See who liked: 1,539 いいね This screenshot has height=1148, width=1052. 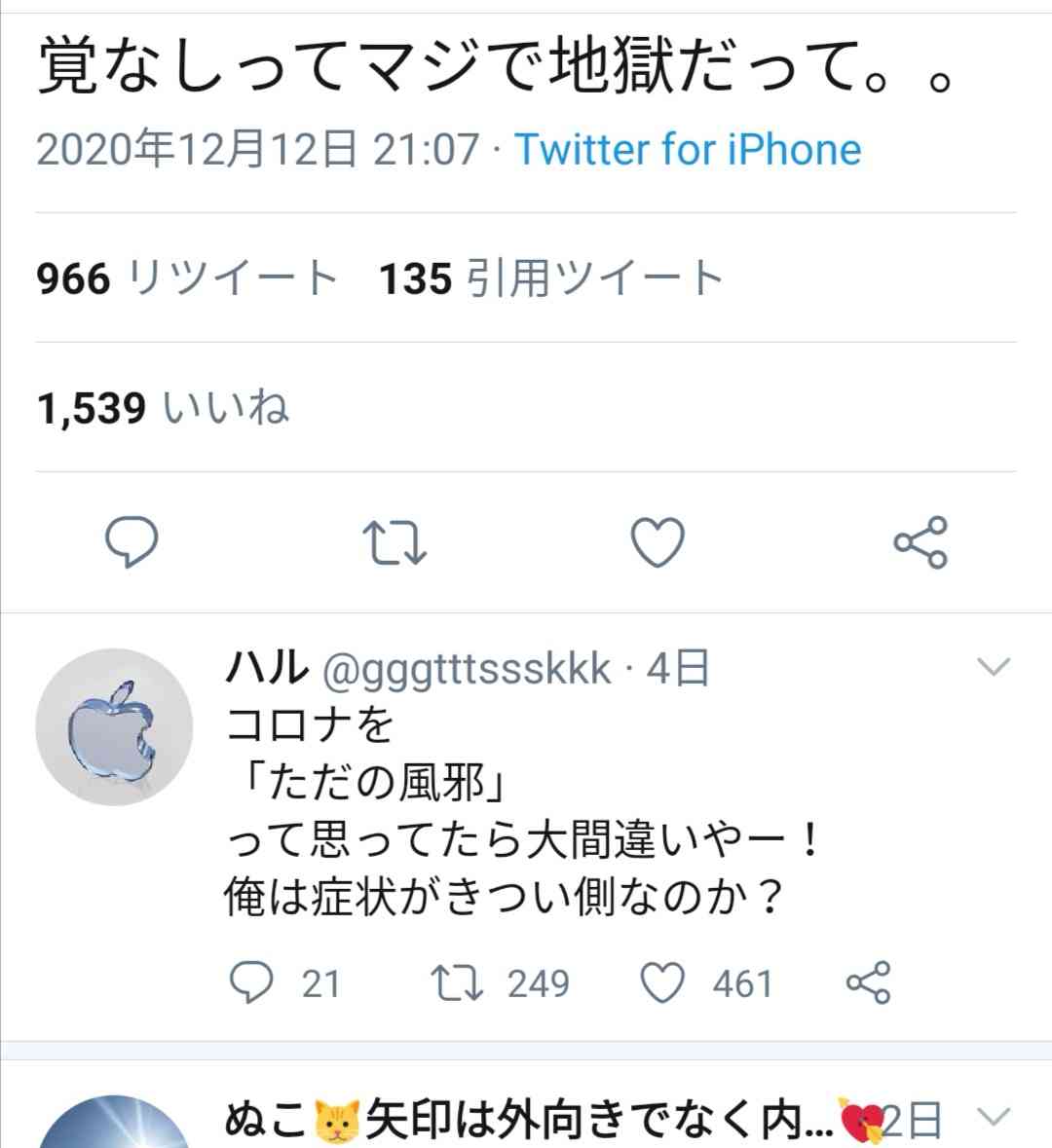(163, 408)
